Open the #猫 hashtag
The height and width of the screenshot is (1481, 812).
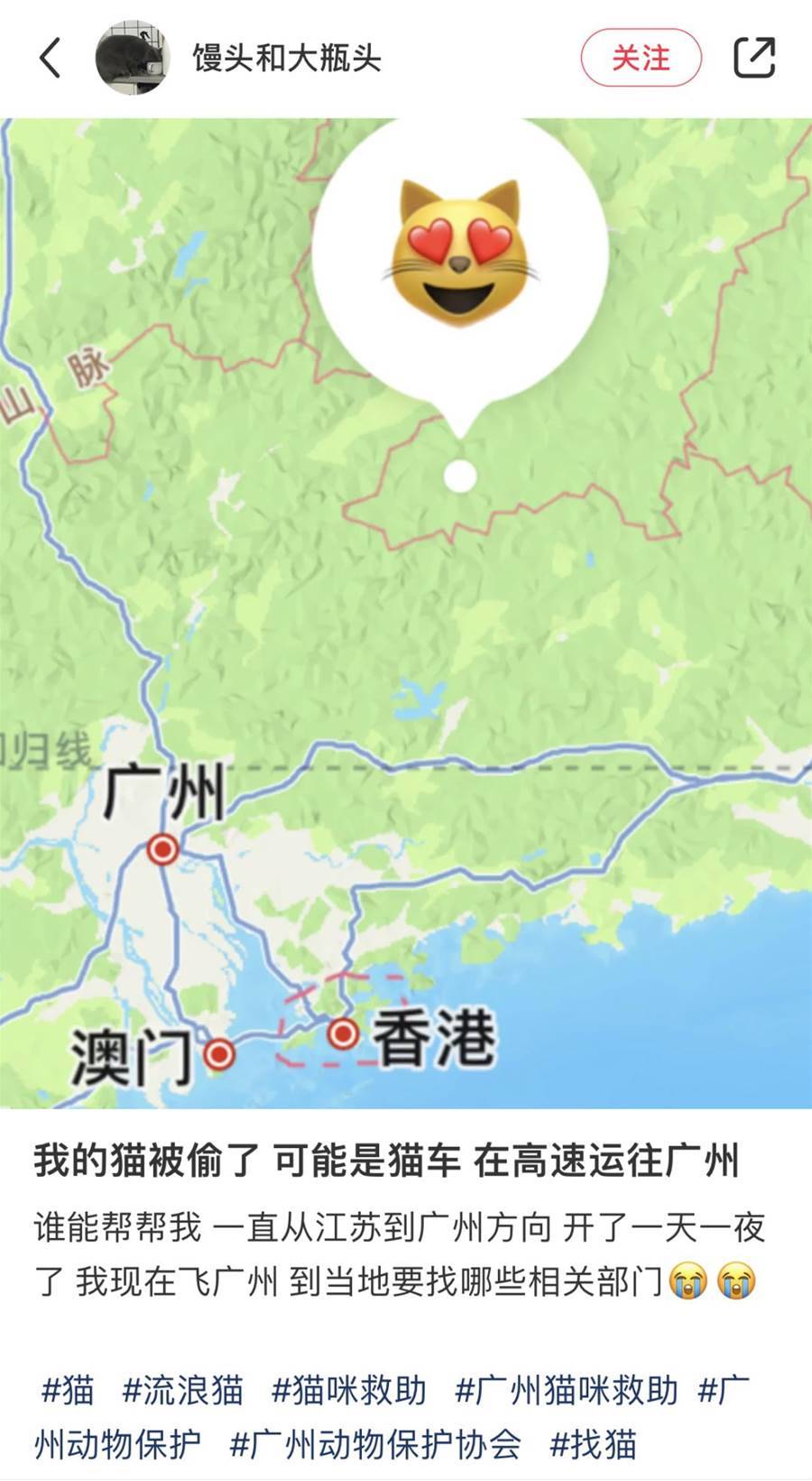coord(68,1390)
